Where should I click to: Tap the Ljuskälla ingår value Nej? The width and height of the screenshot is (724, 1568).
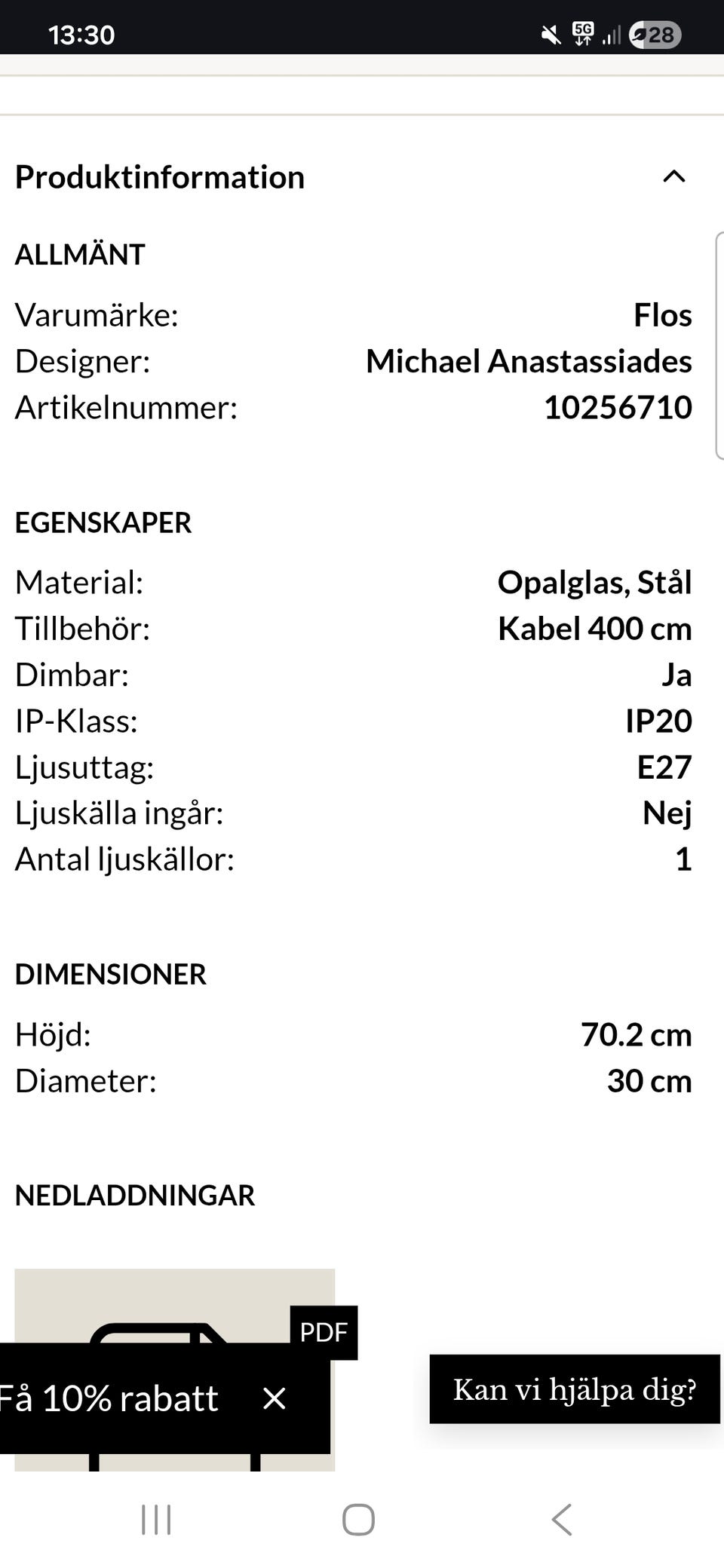[666, 813]
